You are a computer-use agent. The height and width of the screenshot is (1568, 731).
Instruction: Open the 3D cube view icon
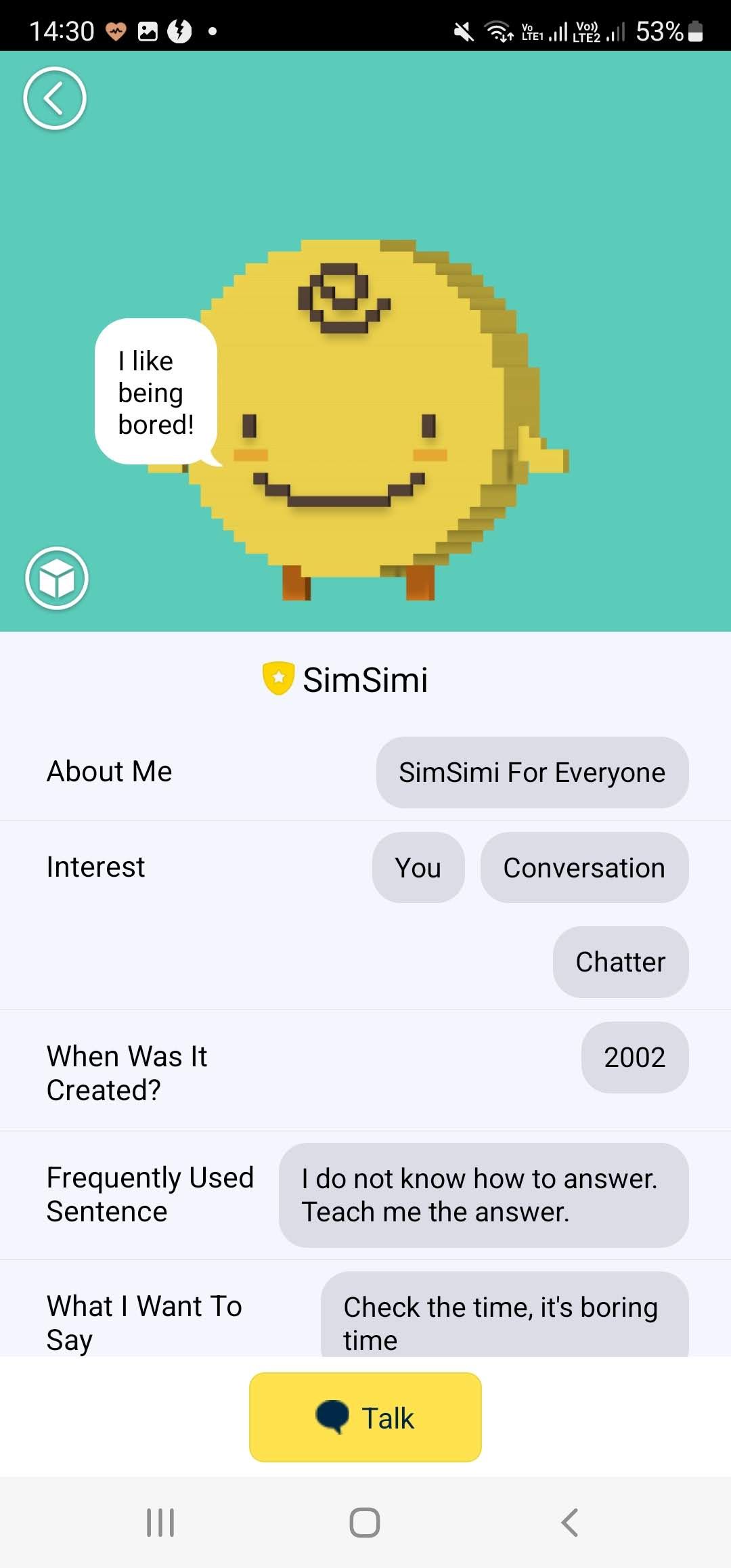pyautogui.click(x=57, y=579)
